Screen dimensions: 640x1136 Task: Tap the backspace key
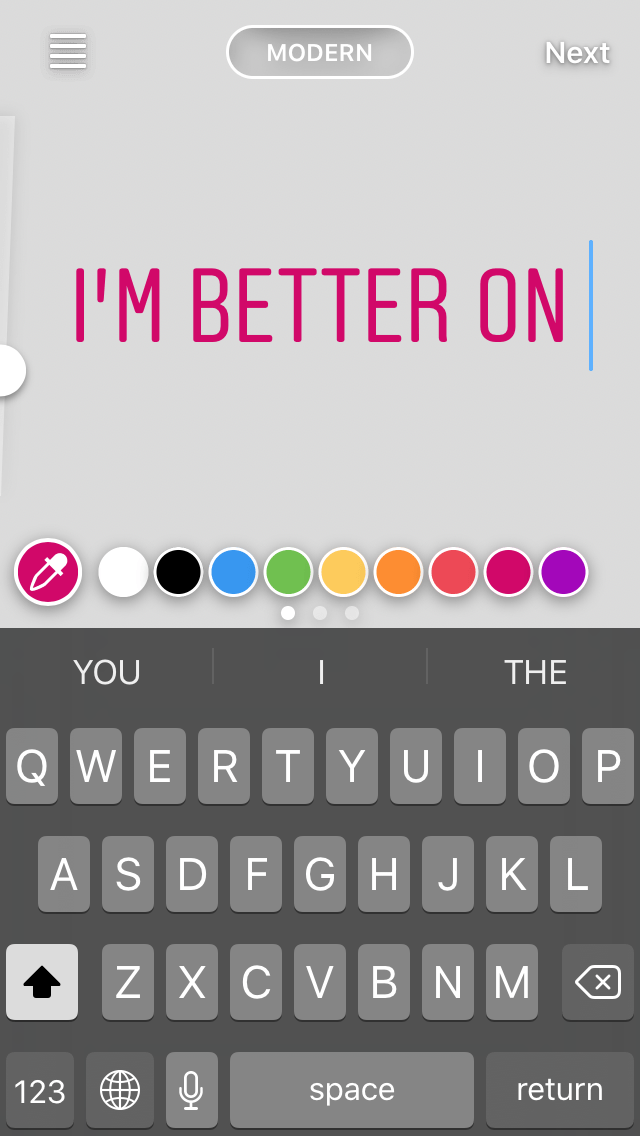click(598, 982)
